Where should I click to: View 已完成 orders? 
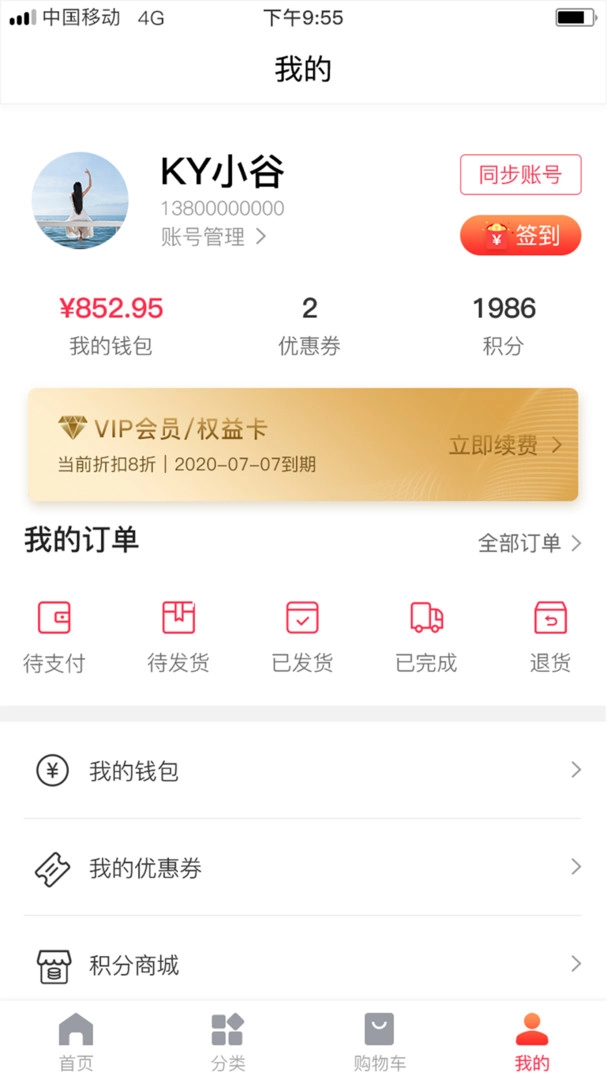point(426,636)
